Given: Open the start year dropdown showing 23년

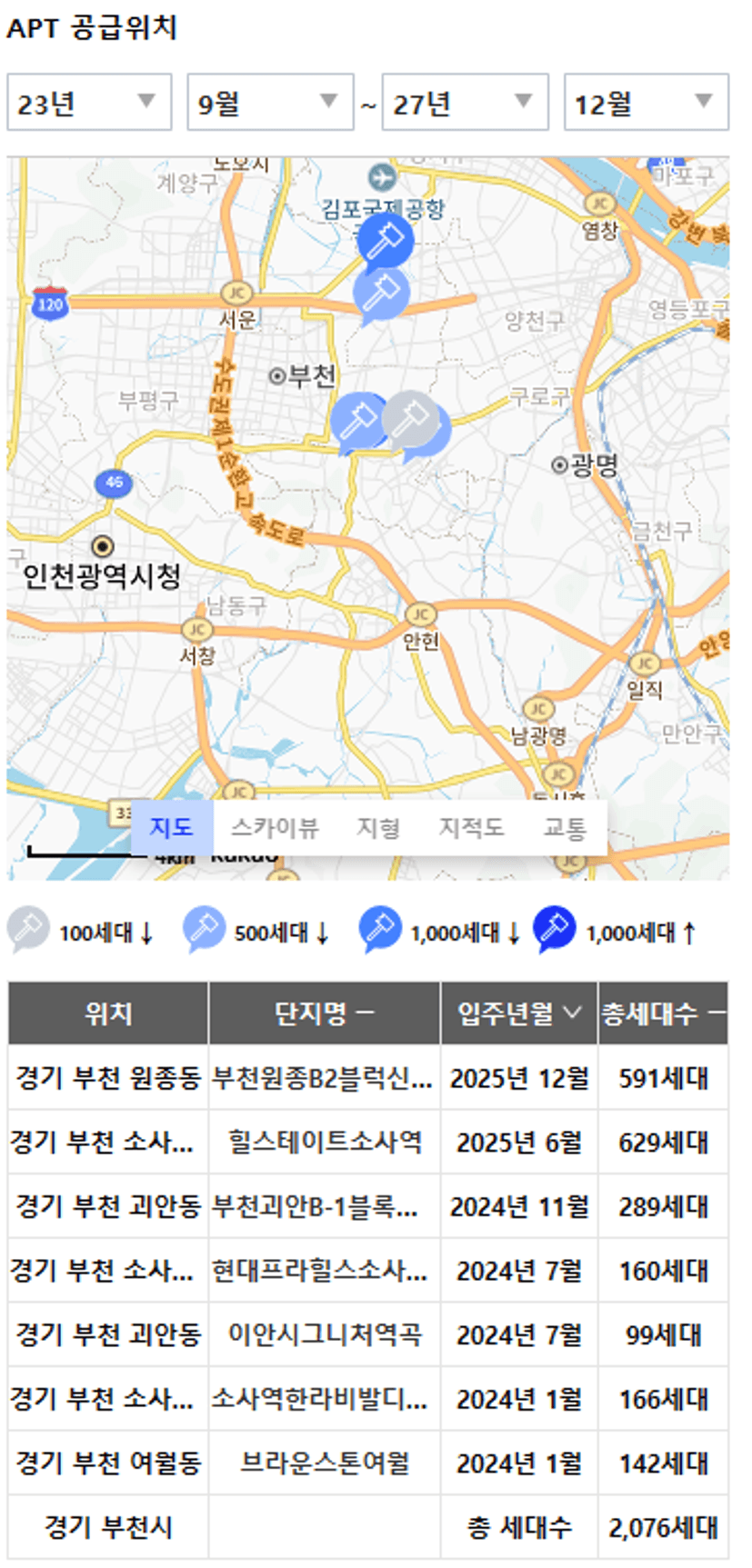Looking at the screenshot, I should coord(89,103).
